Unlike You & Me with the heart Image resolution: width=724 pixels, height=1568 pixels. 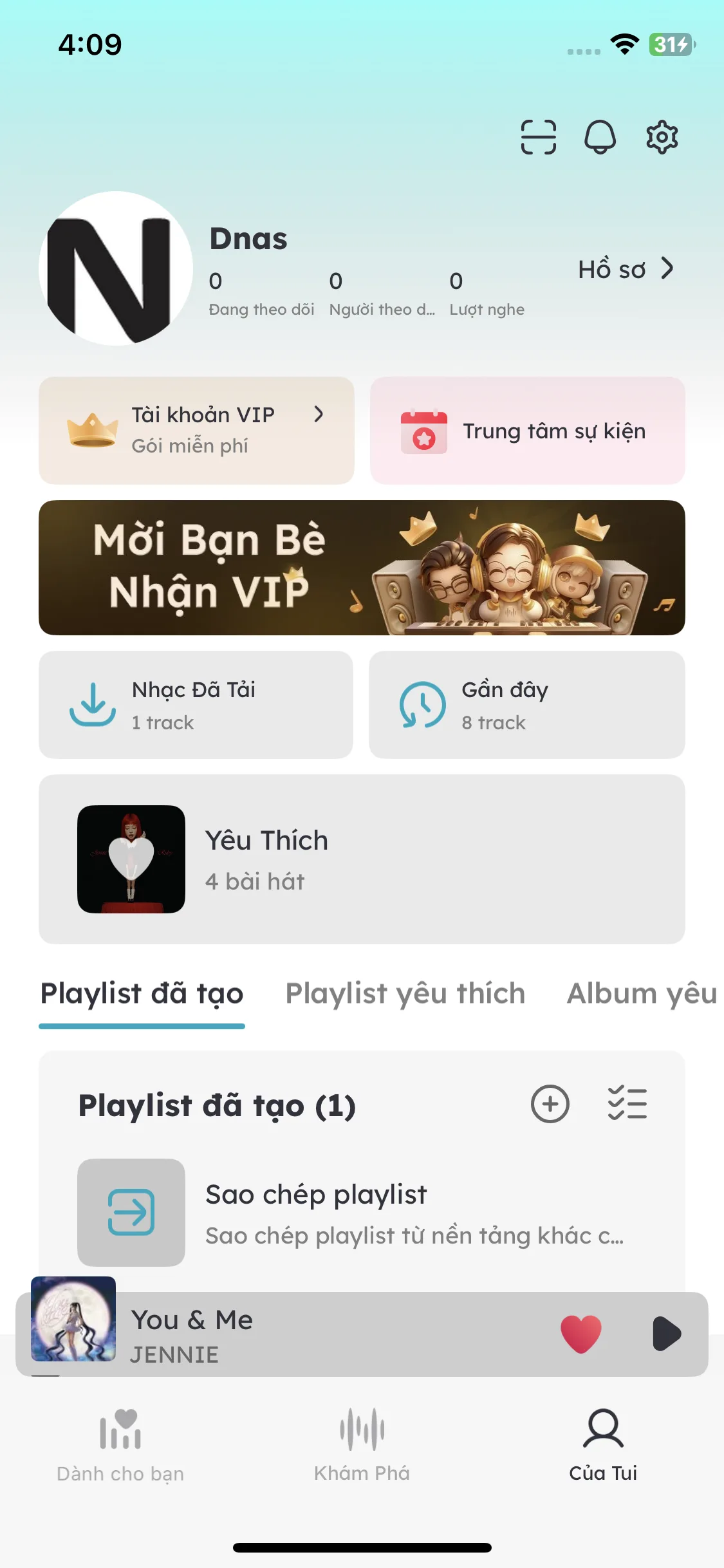pyautogui.click(x=580, y=1334)
